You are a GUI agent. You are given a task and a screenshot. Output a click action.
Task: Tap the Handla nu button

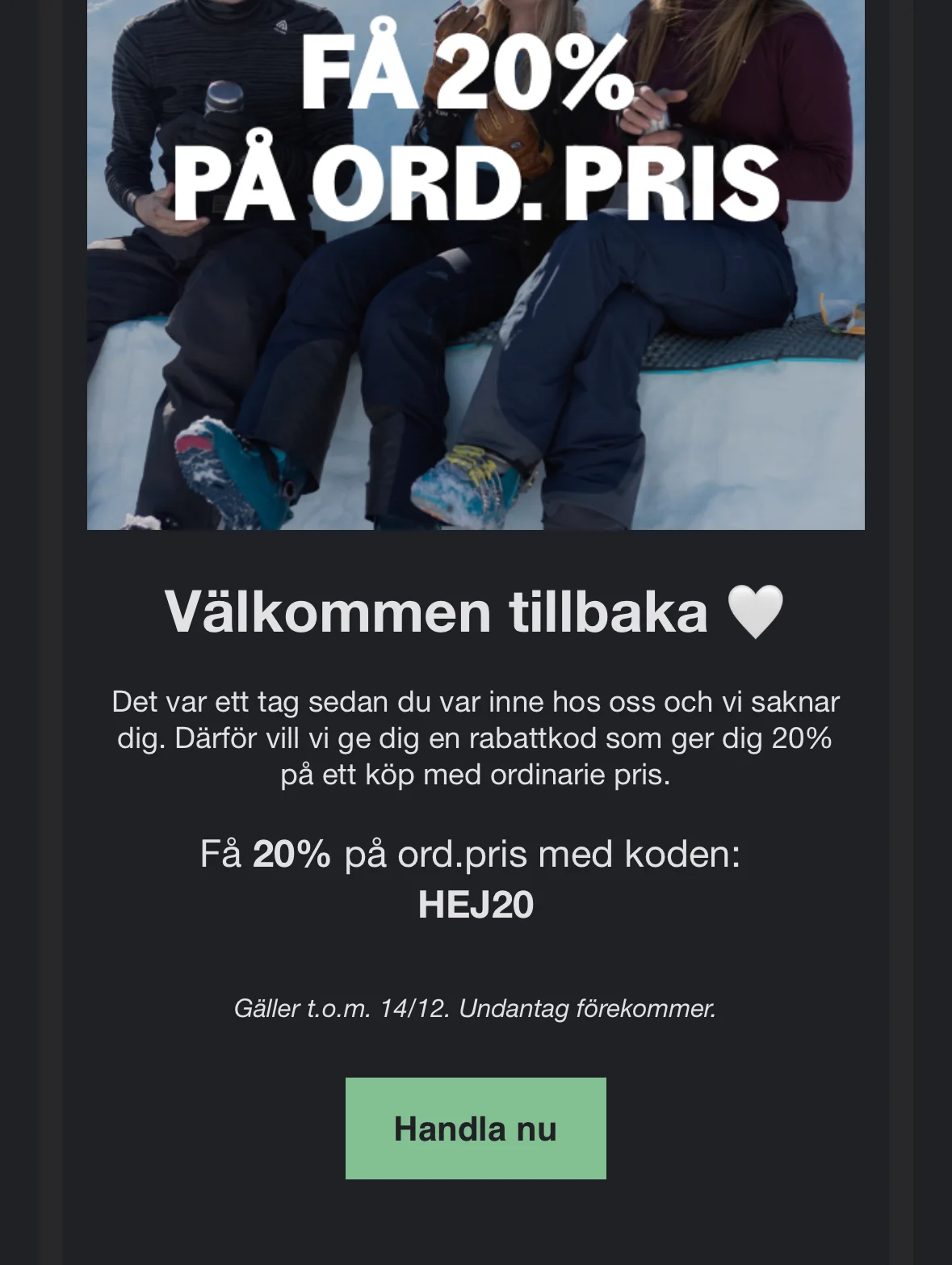(476, 1128)
